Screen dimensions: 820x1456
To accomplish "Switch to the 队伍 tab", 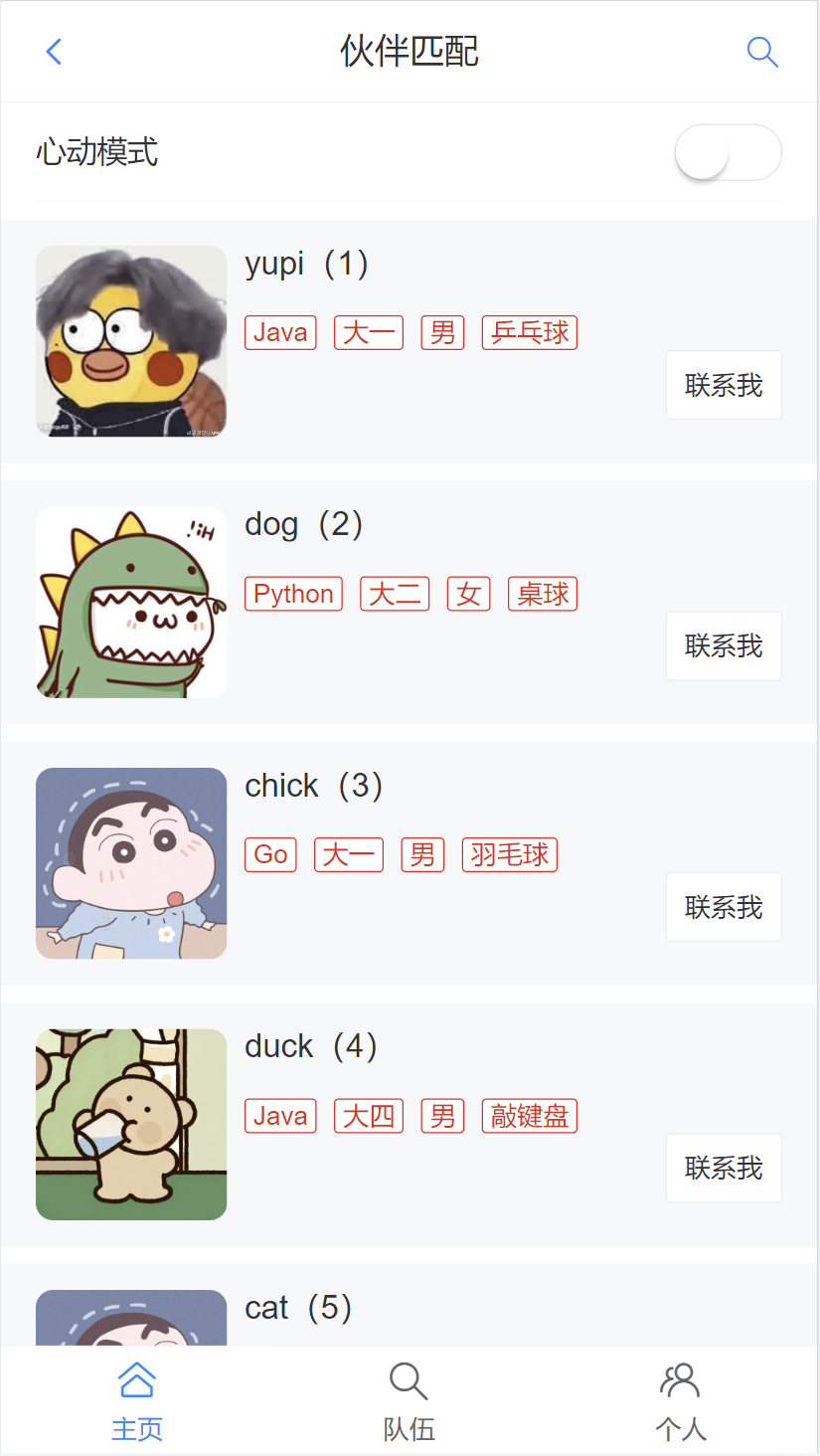I will 409,1402.
